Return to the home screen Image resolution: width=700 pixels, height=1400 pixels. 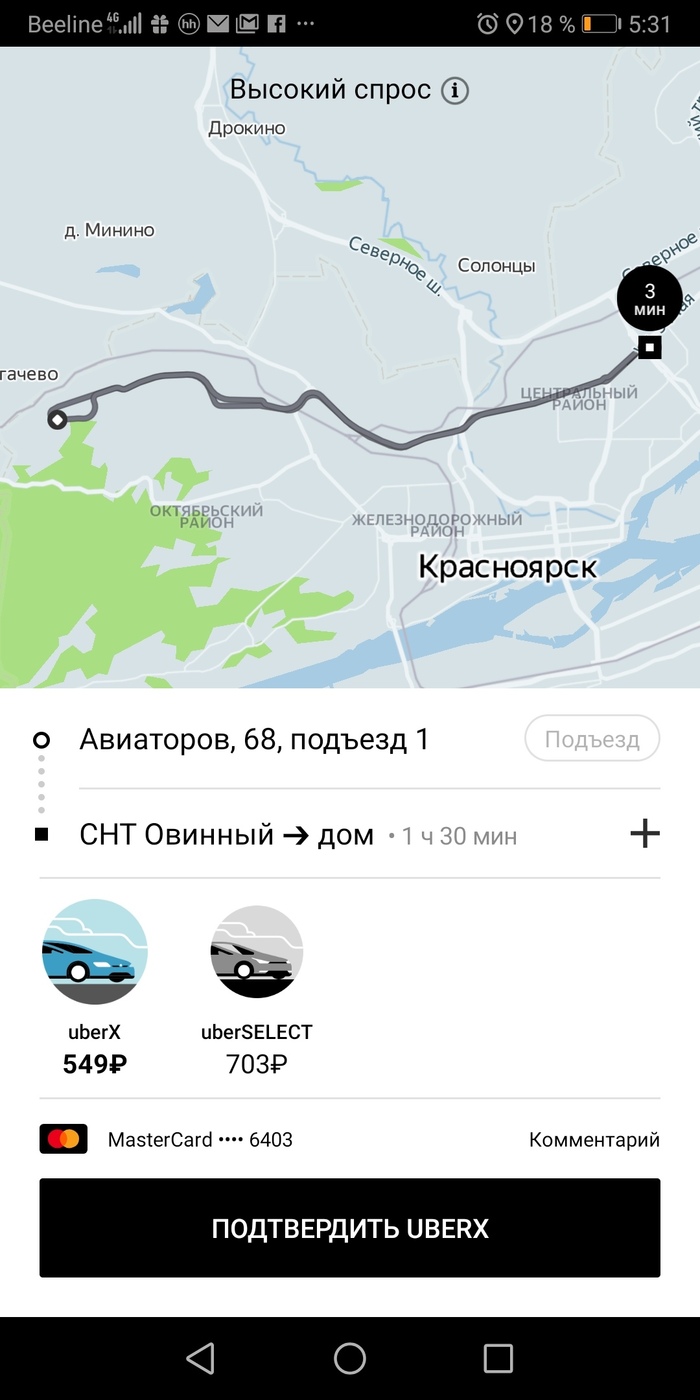[350, 1358]
